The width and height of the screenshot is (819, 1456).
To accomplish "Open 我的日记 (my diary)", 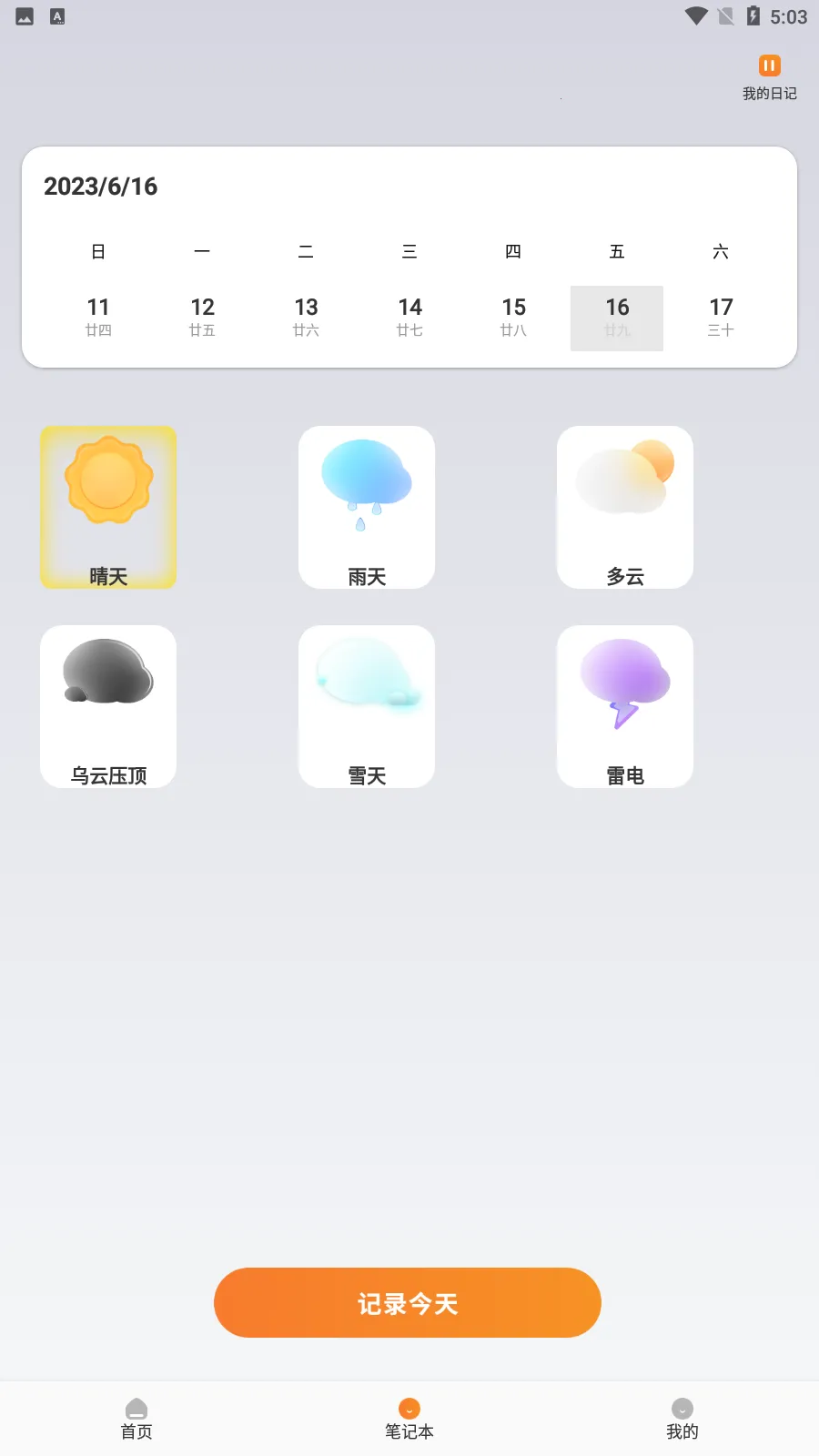I will tap(769, 77).
